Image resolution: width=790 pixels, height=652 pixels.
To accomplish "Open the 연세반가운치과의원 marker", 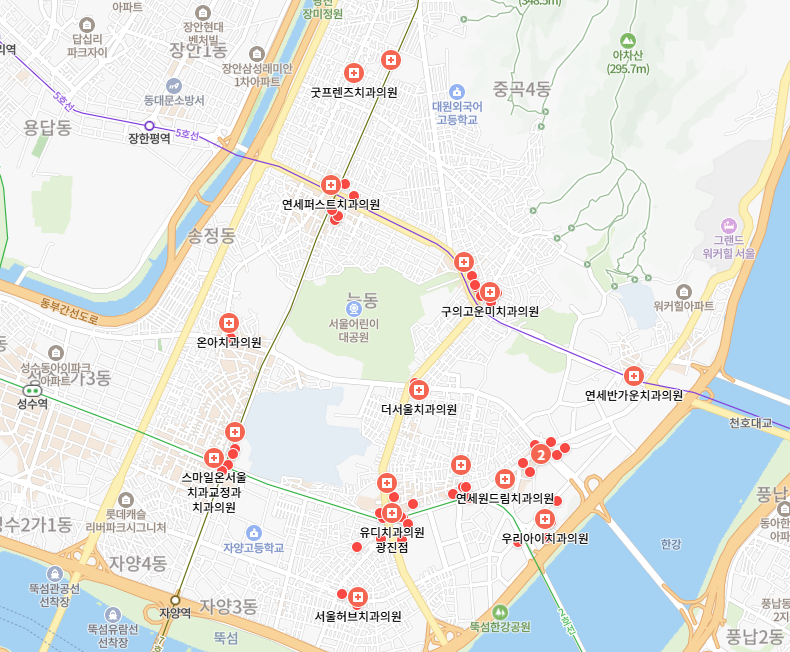I will pos(633,376).
